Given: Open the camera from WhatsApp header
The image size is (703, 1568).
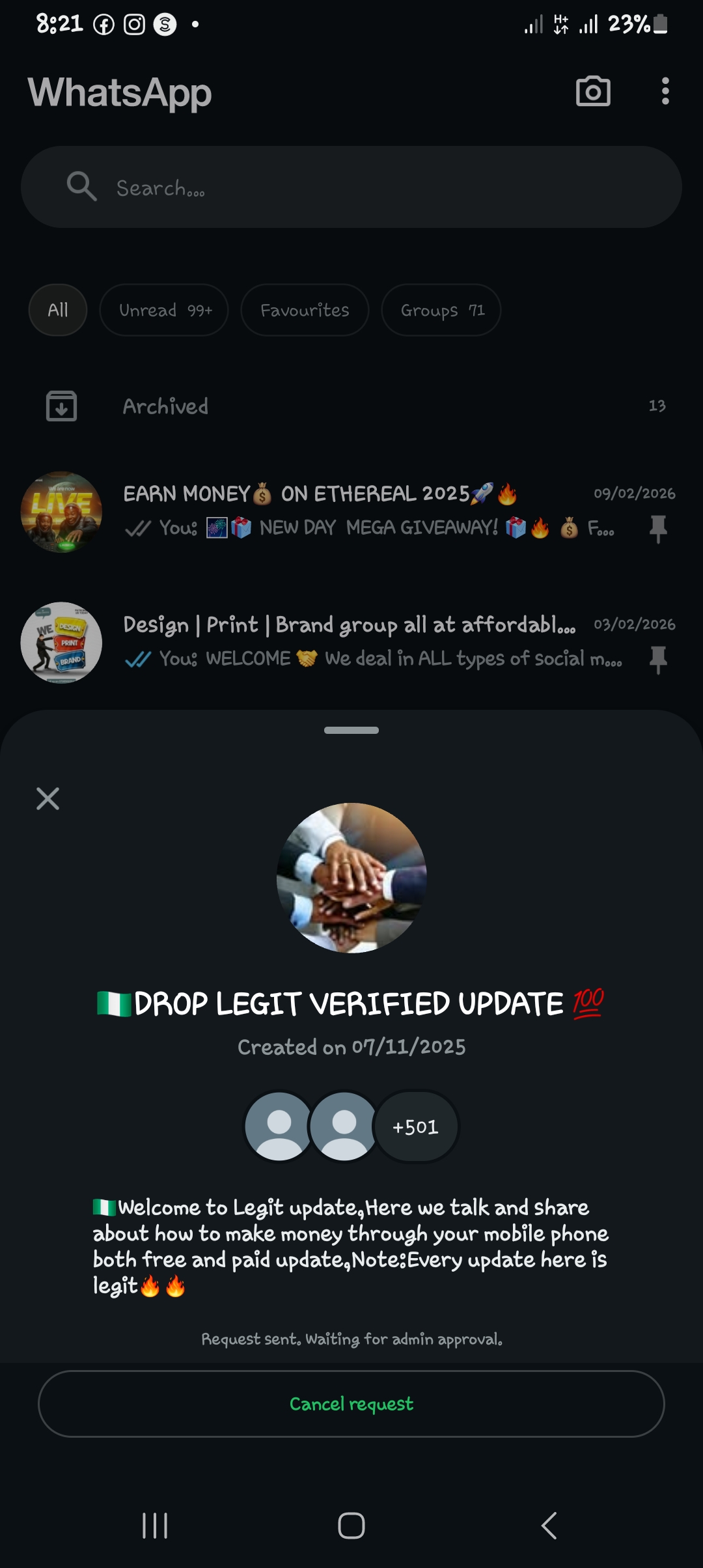Looking at the screenshot, I should point(593,92).
